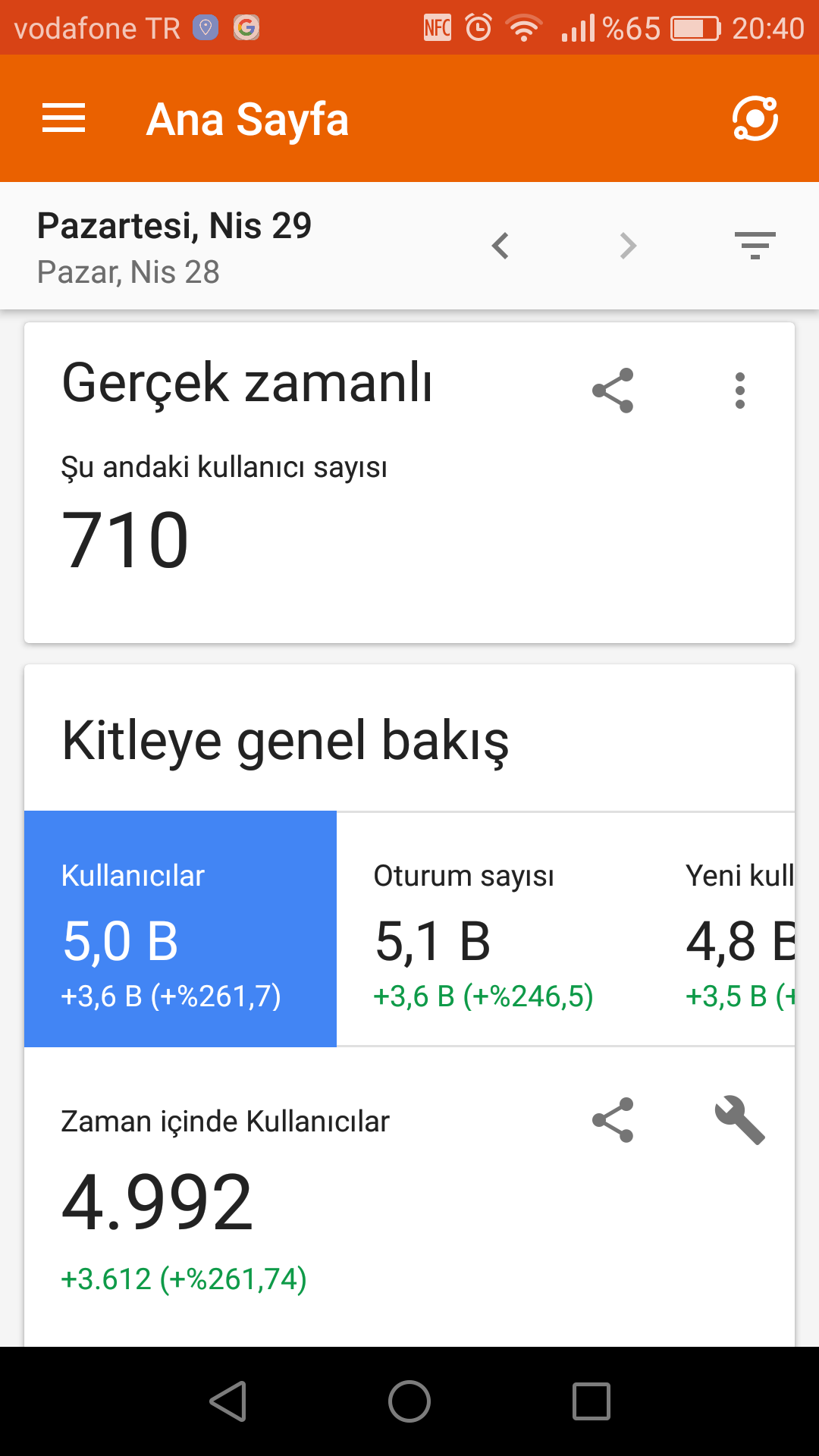Open recent apps from the navigation bar
The image size is (819, 1456).
(x=591, y=1401)
